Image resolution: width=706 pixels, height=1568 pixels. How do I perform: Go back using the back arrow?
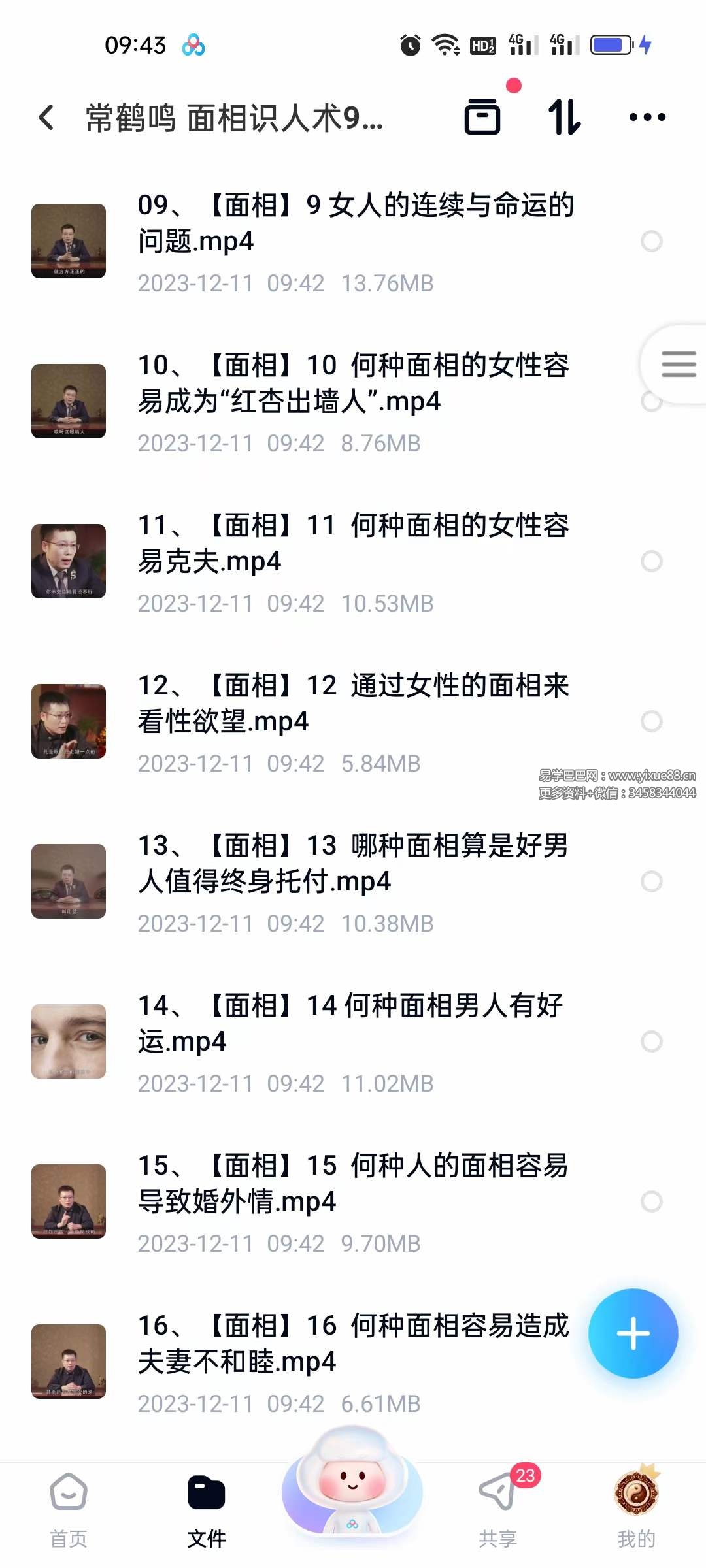point(46,118)
